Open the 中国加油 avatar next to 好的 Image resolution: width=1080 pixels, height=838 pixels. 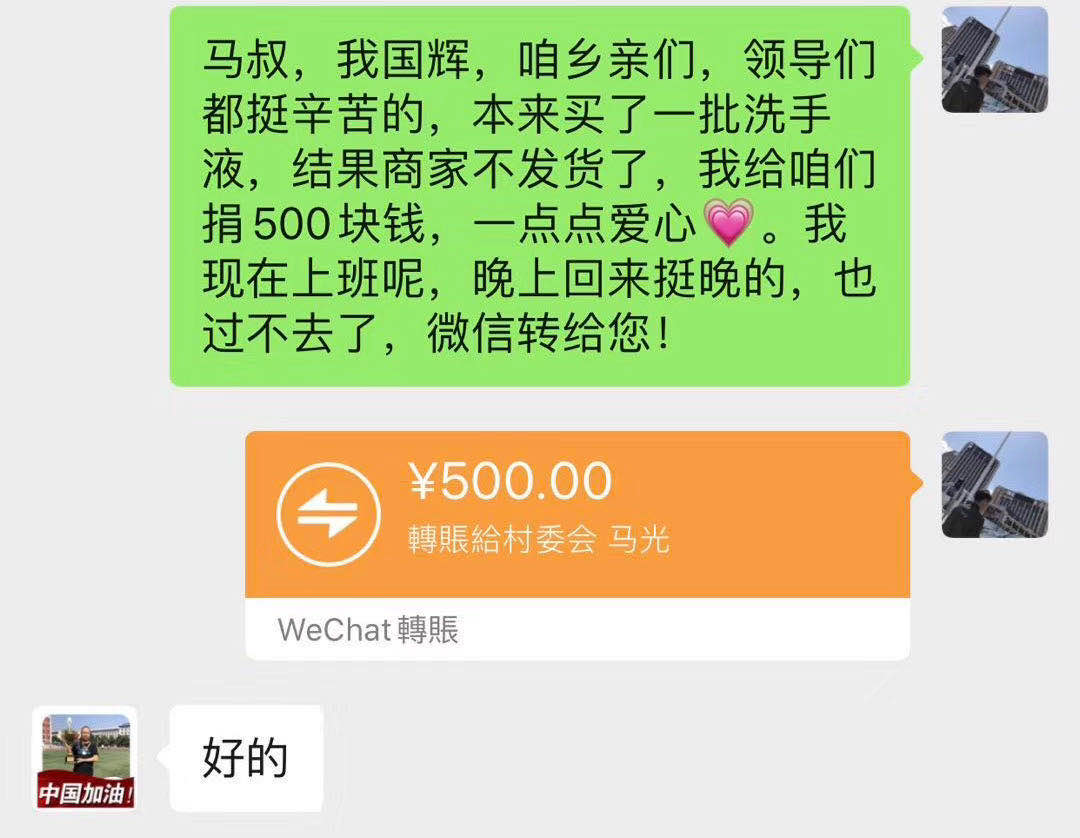coord(86,760)
